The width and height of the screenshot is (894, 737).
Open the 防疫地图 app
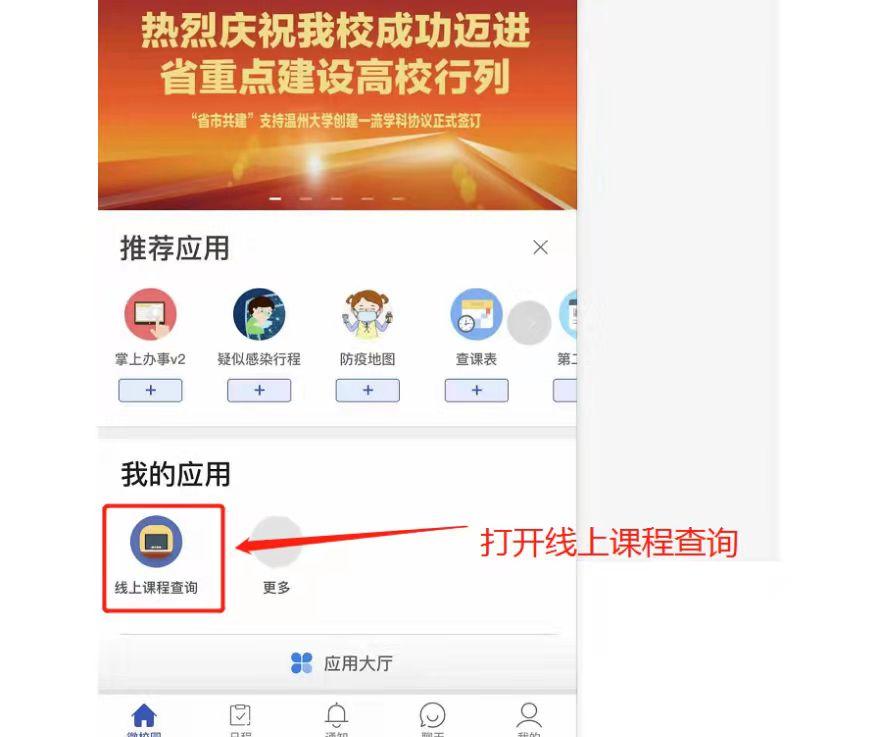(367, 315)
